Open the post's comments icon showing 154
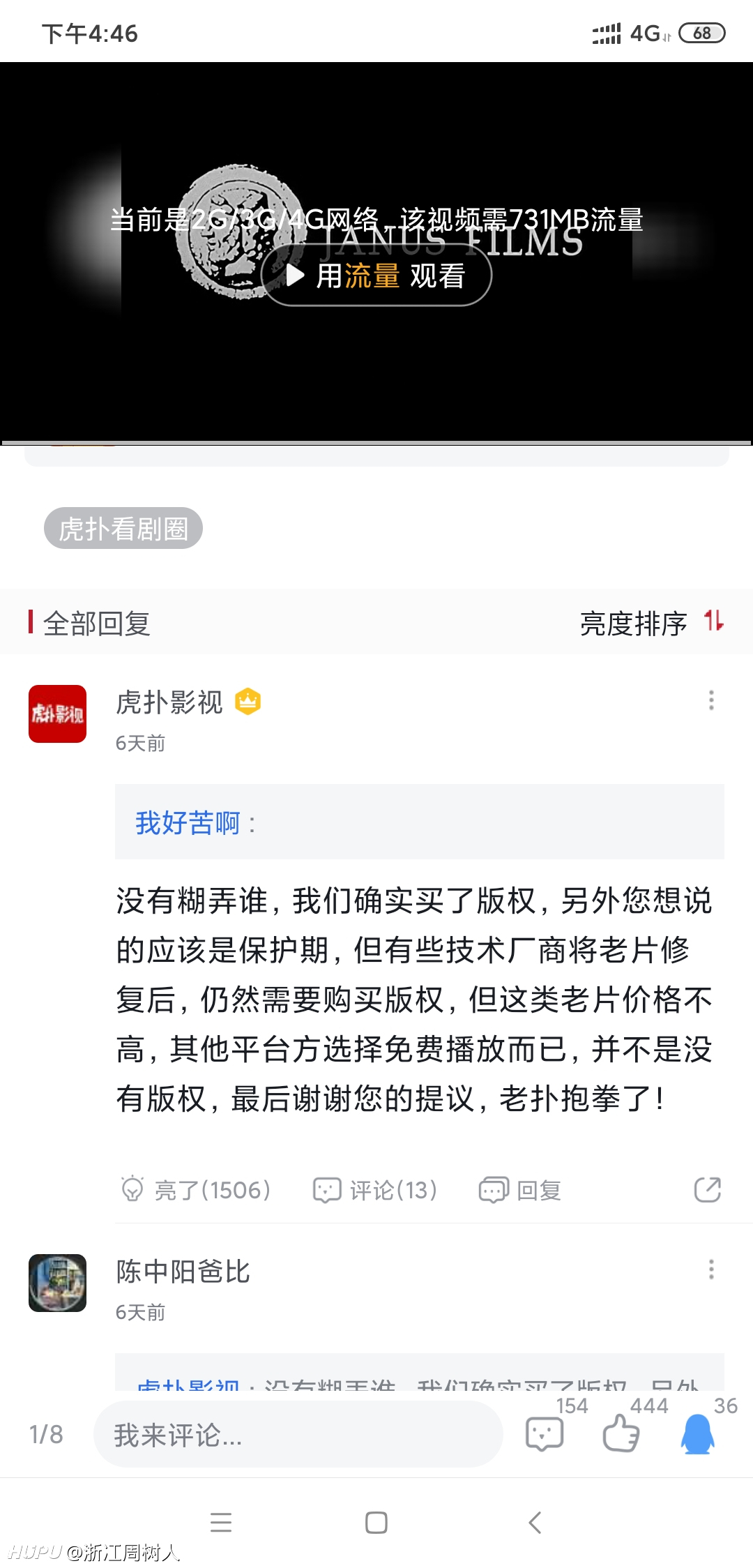This screenshot has width=753, height=1568. pos(545,1433)
